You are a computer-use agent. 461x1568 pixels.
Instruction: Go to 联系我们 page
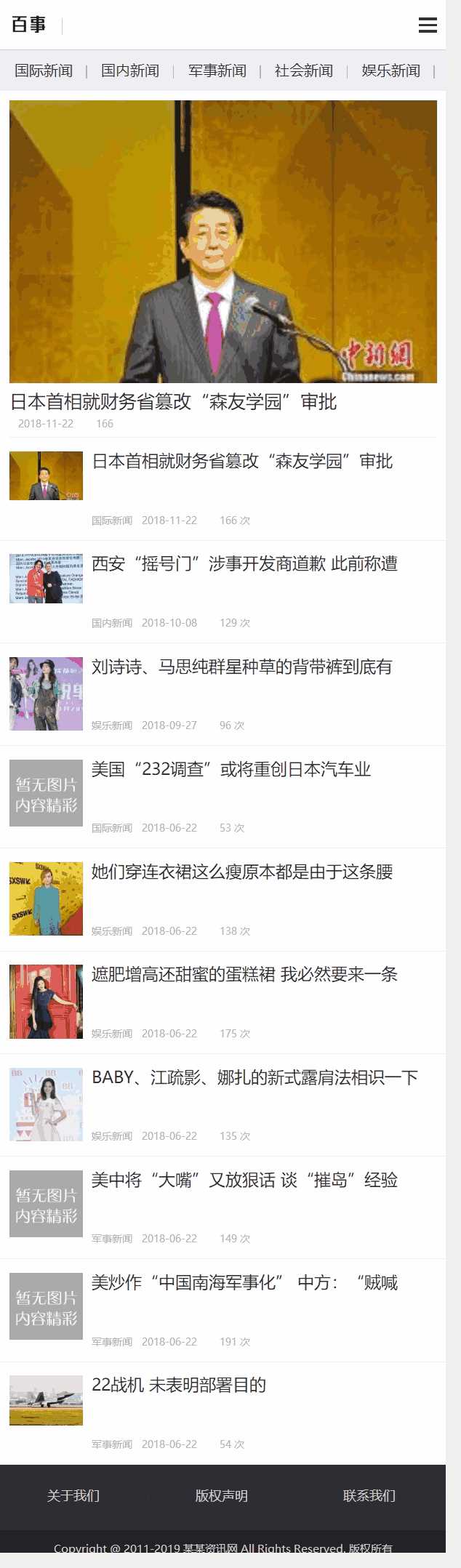369,1495
